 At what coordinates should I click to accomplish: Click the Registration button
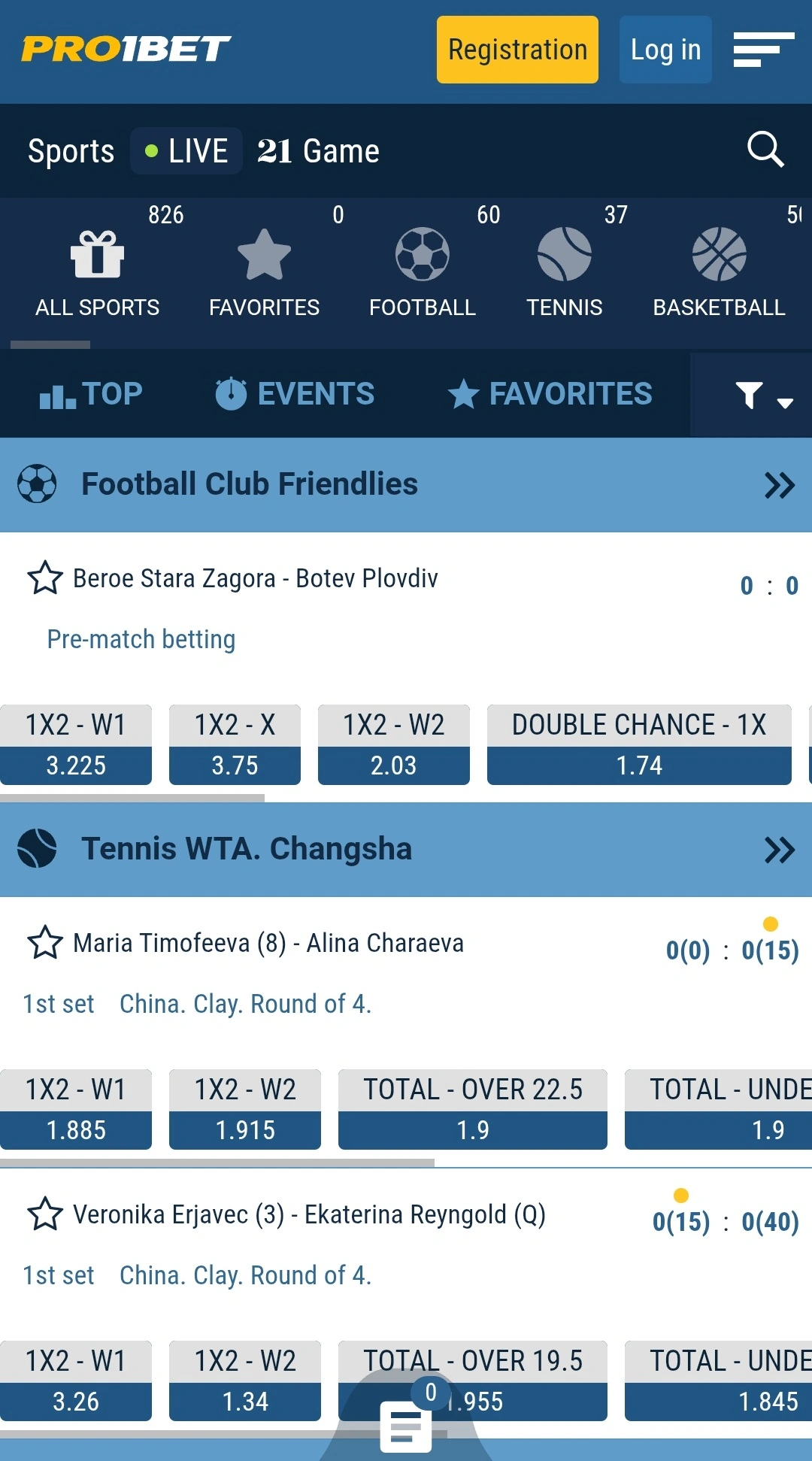(x=517, y=49)
